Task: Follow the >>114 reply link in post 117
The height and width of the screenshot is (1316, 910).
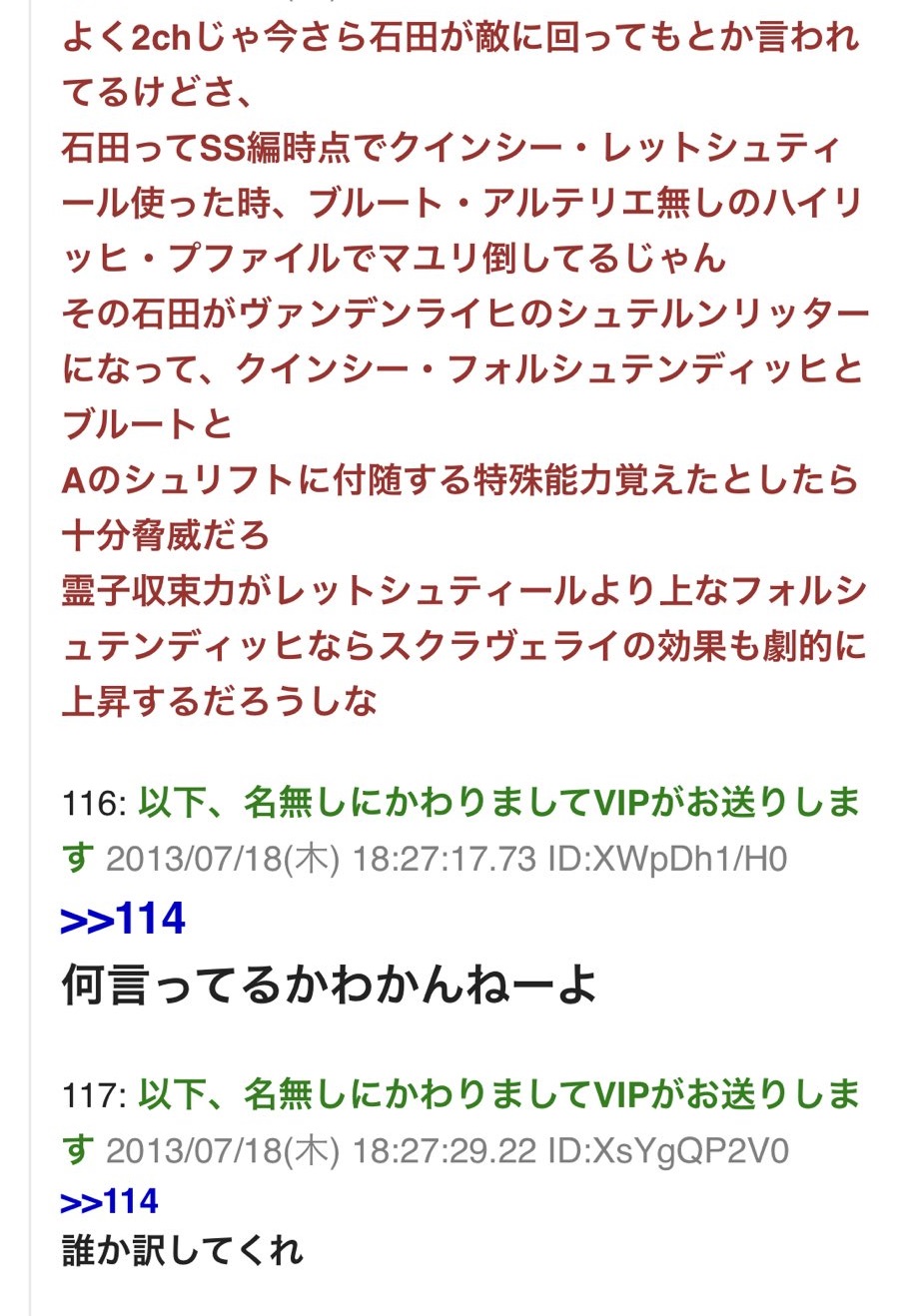Action: 110,1201
